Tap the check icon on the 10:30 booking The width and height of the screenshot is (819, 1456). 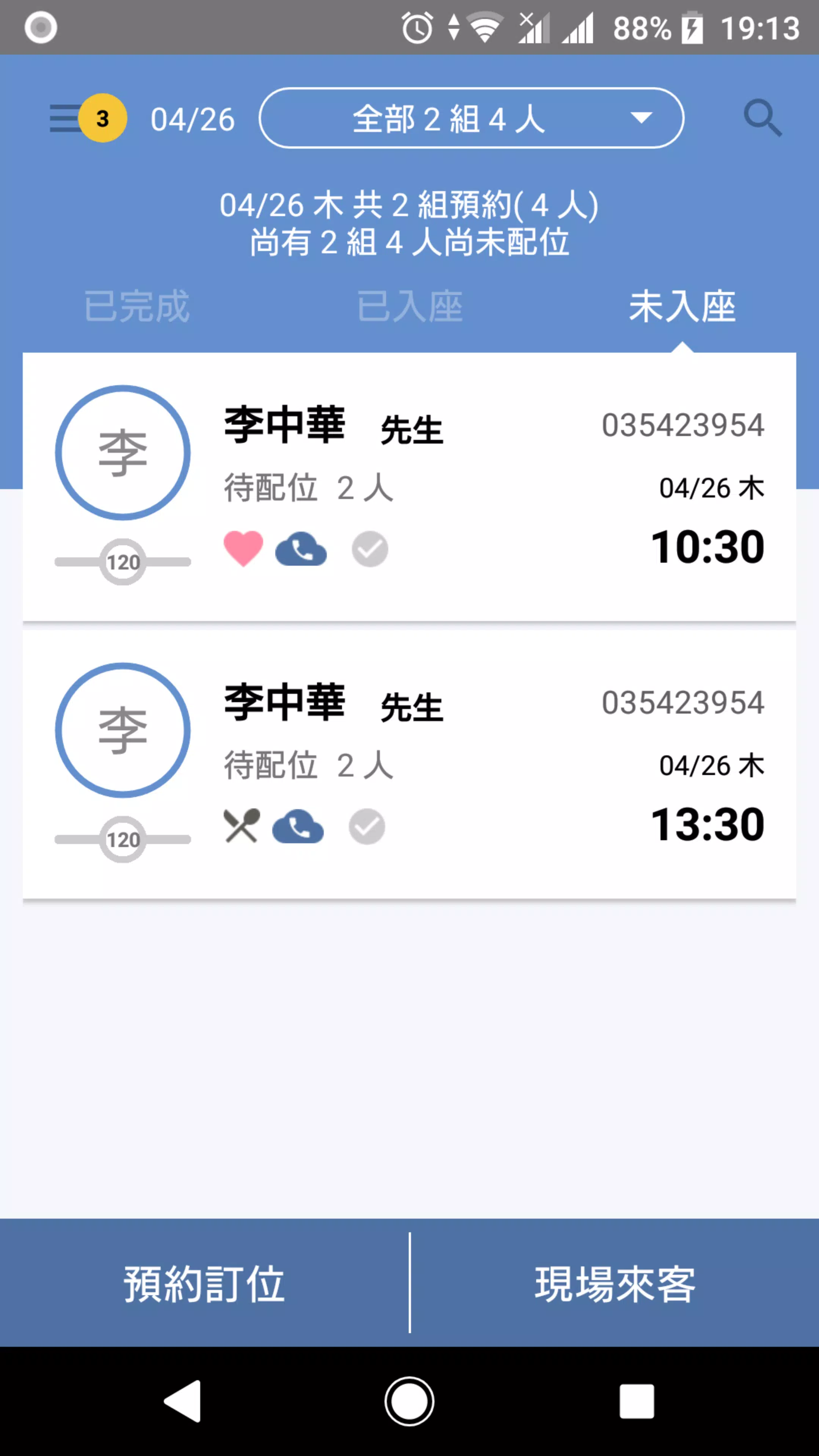pyautogui.click(x=370, y=549)
